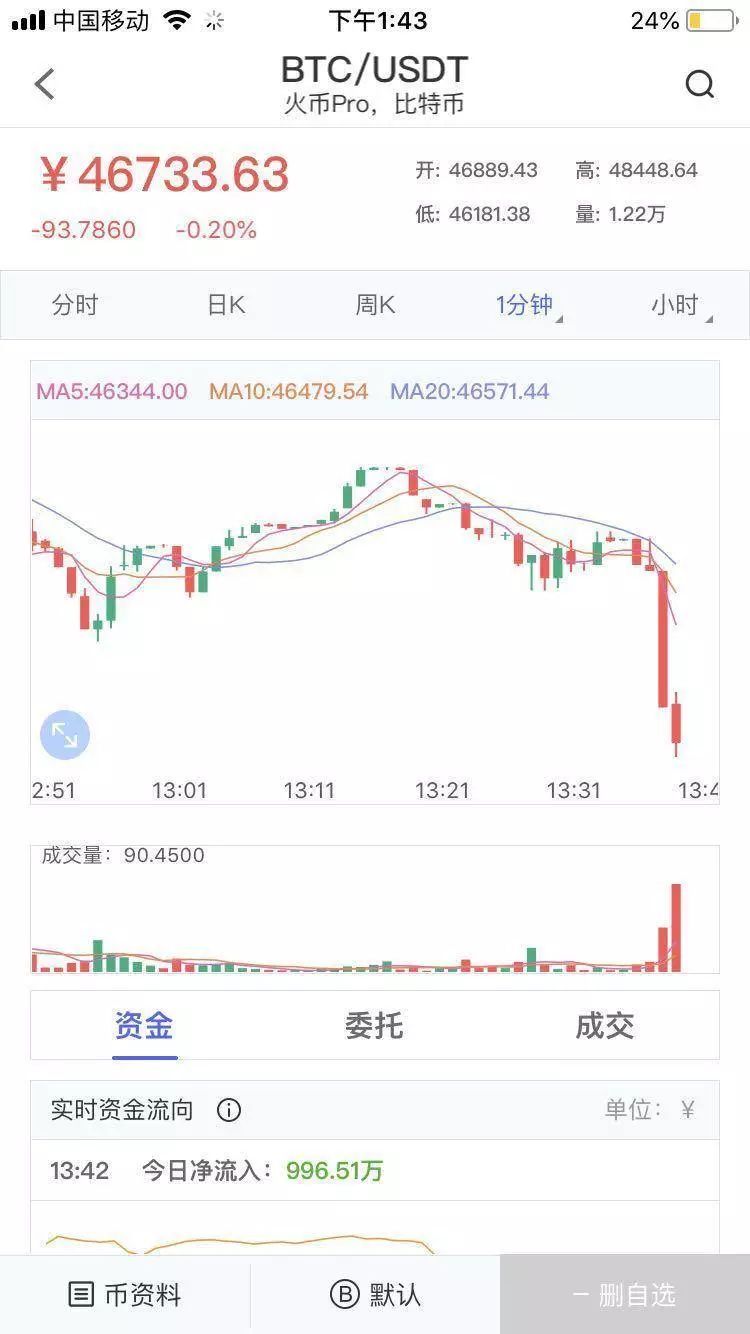Tap the 默认 button
Image resolution: width=750 pixels, height=1334 pixels.
375,1295
